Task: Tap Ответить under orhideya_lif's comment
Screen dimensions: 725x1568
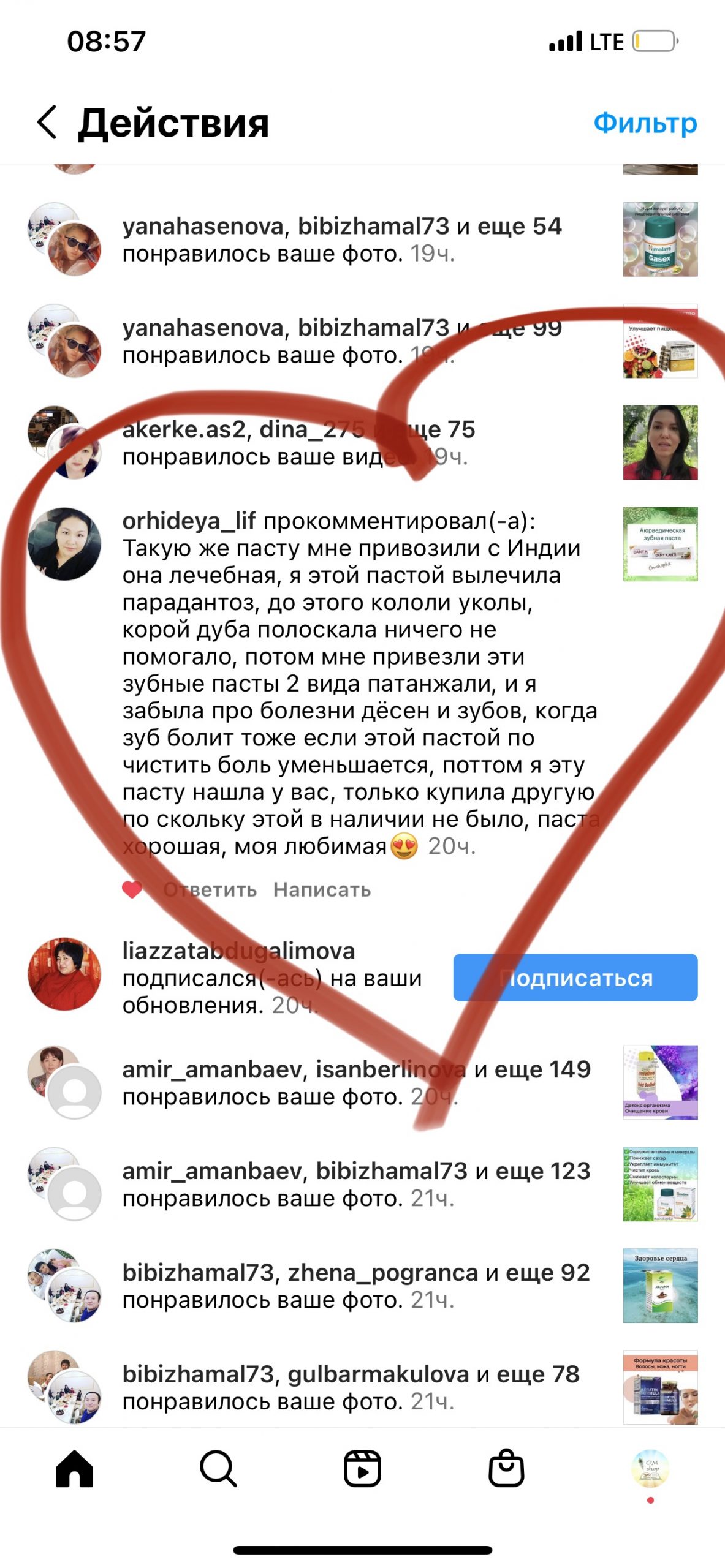Action: pos(210,889)
